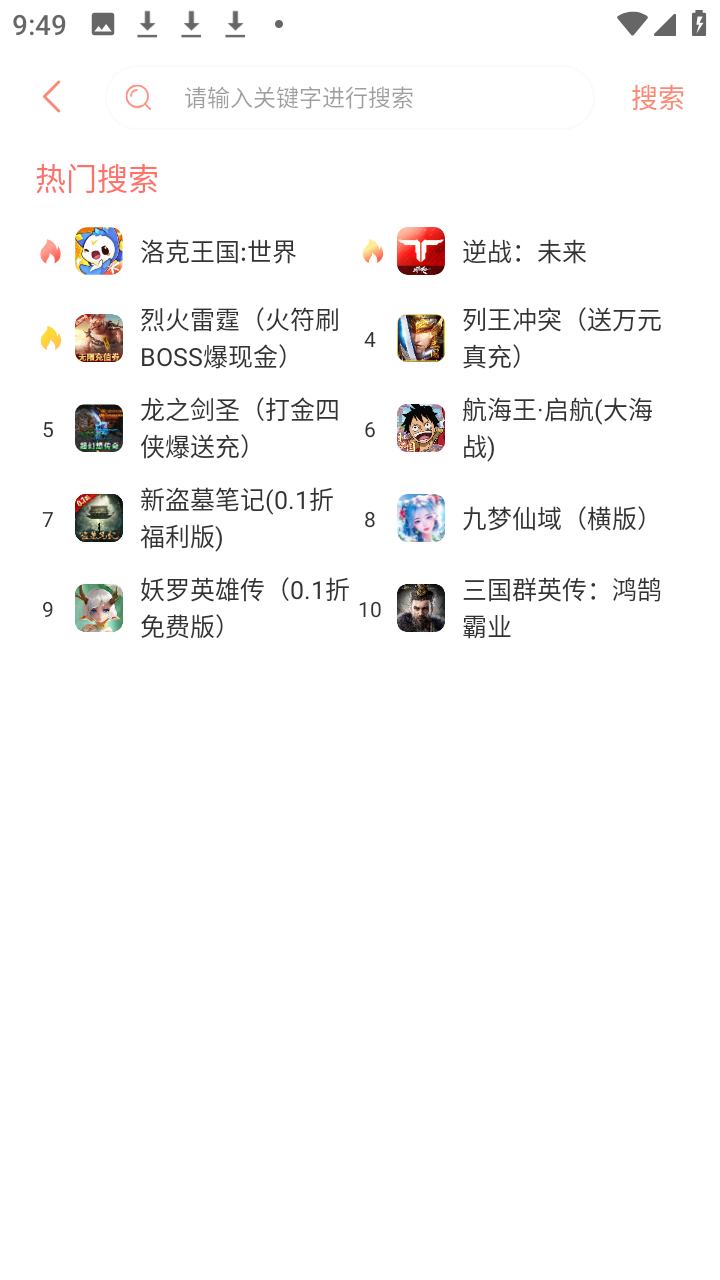
Task: Select the 逆战：未来 app icon
Action: click(x=421, y=251)
